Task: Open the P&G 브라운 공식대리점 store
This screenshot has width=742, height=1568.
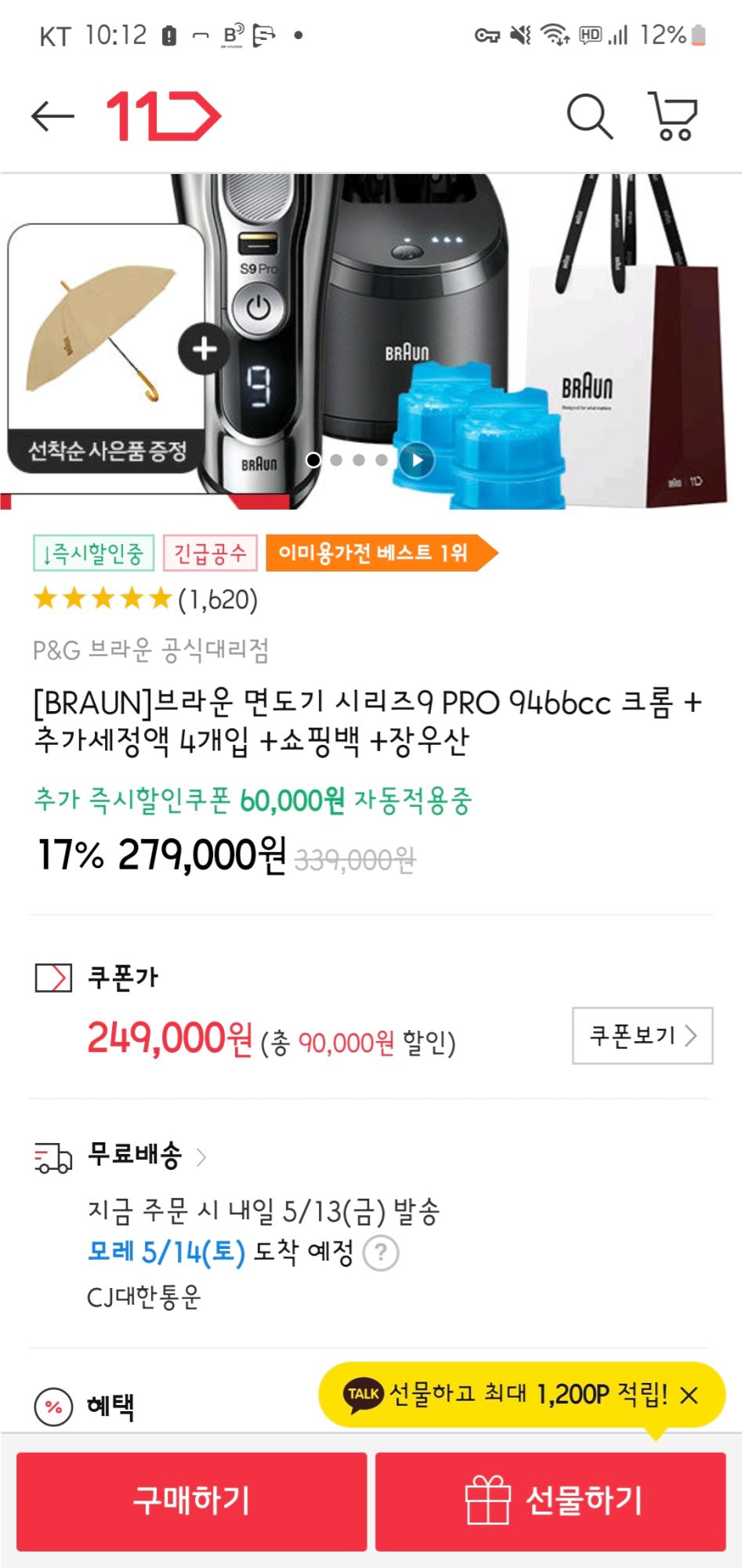Action: click(x=151, y=650)
